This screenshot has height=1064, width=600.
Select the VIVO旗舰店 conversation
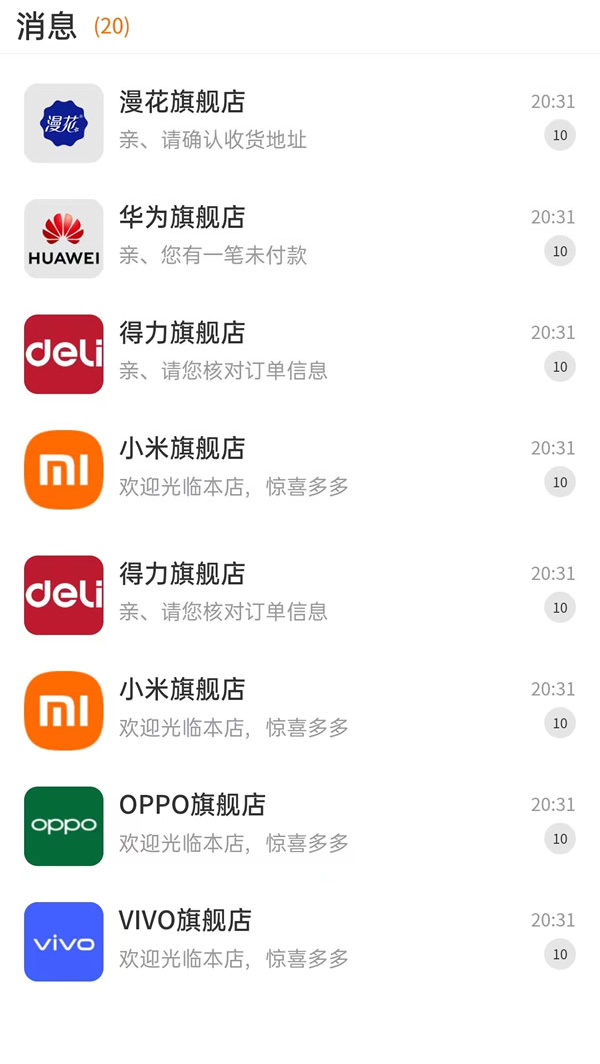pyautogui.click(x=300, y=940)
